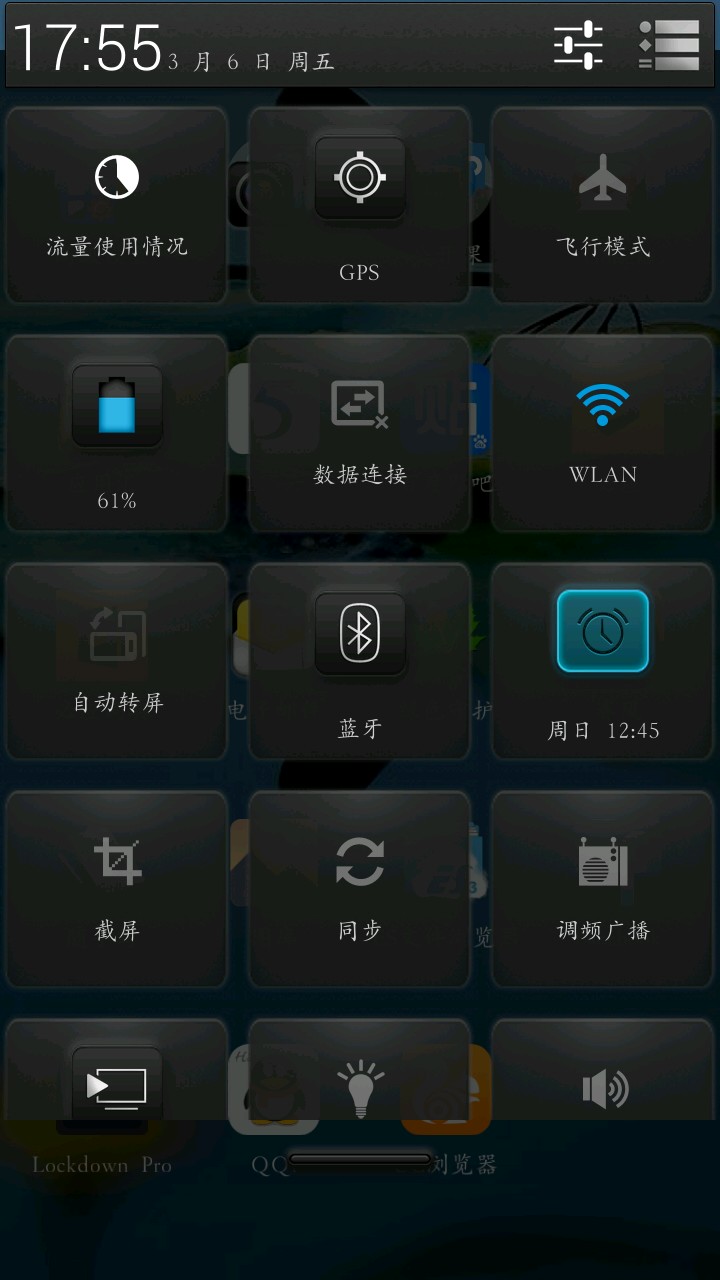Toggle 蓝牙 Bluetooth
The image size is (720, 1280).
360,660
